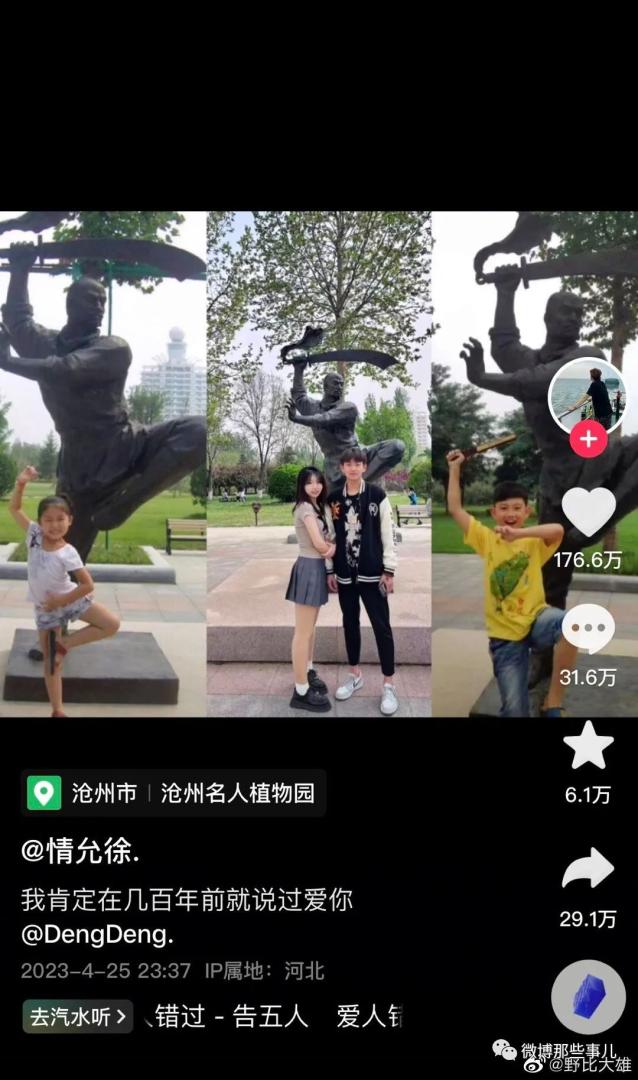Share the video via the arrow icon
Screen dimensions: 638x1080
pos(588,870)
